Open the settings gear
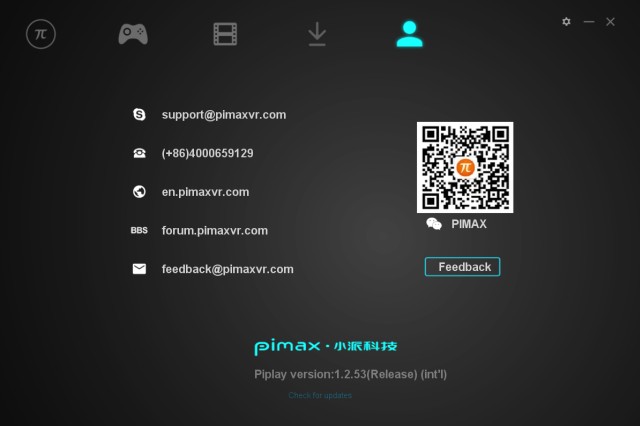Viewport: 640px width, 426px height. point(566,21)
